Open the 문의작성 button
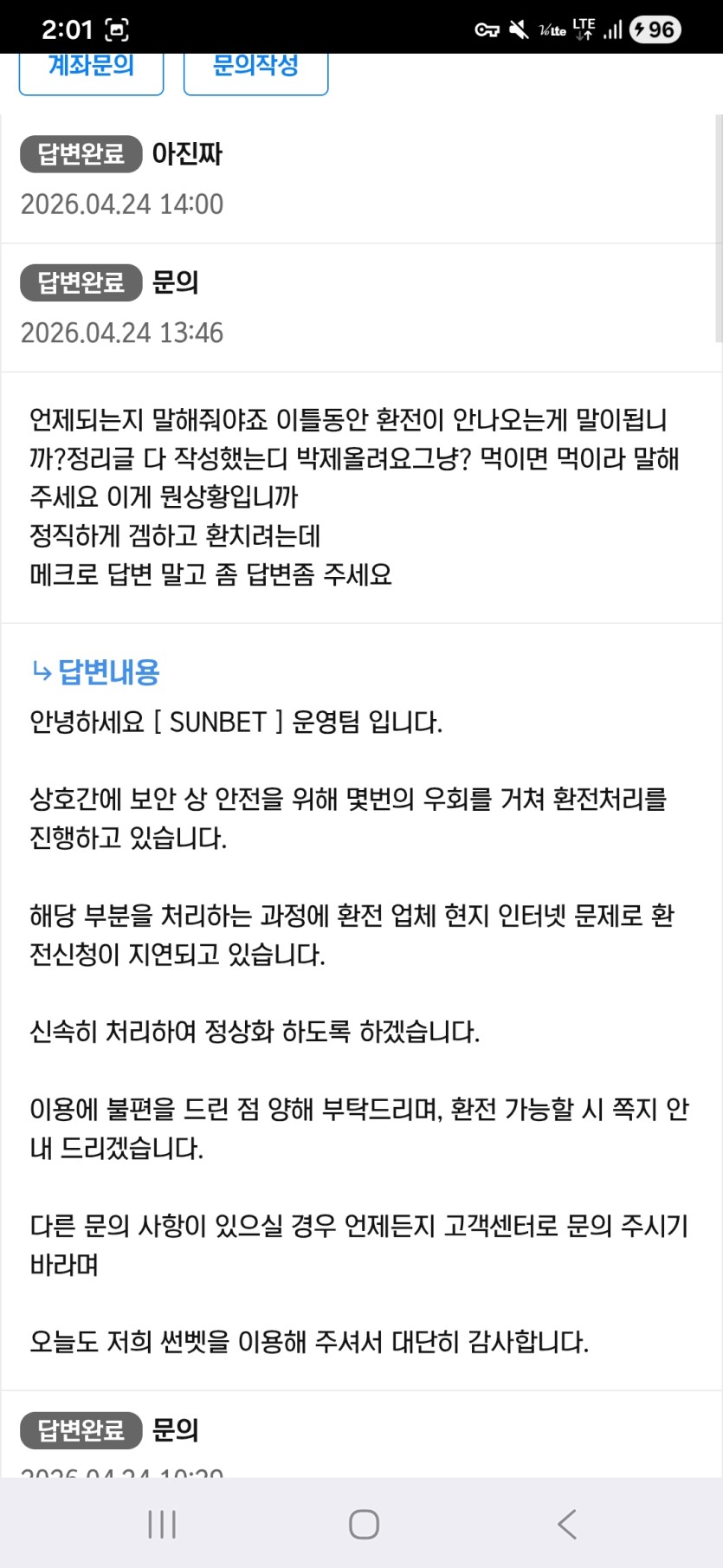 [x=255, y=71]
